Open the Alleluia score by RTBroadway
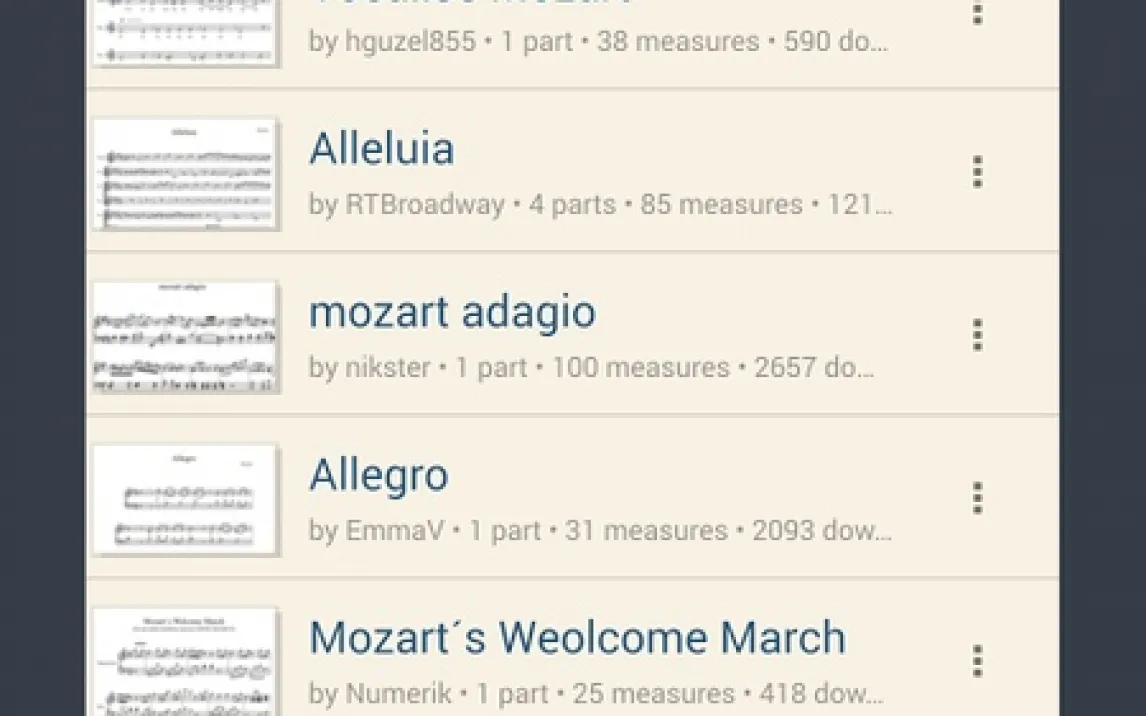Viewport: 1146px width, 716px height. (381, 150)
